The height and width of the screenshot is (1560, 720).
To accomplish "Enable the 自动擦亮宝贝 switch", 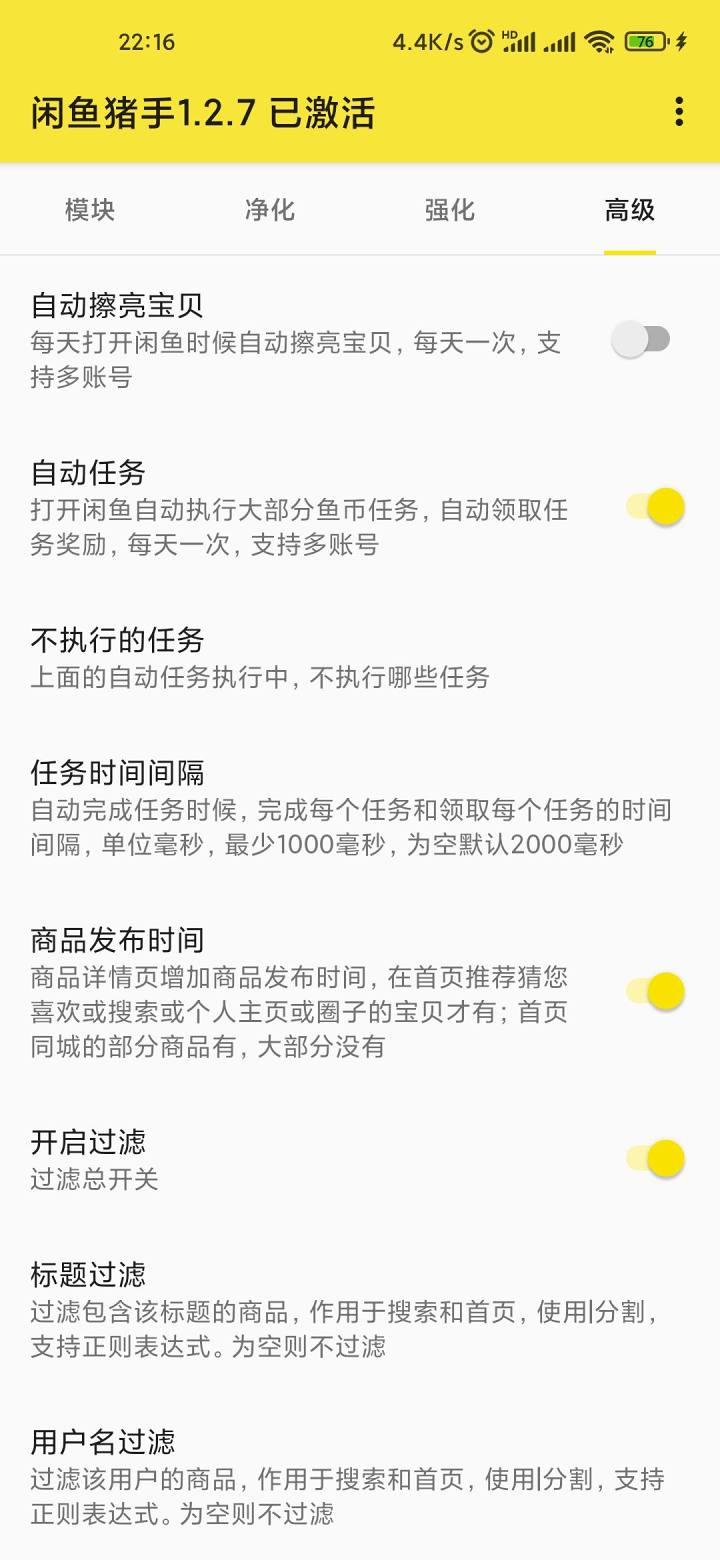I will (641, 340).
